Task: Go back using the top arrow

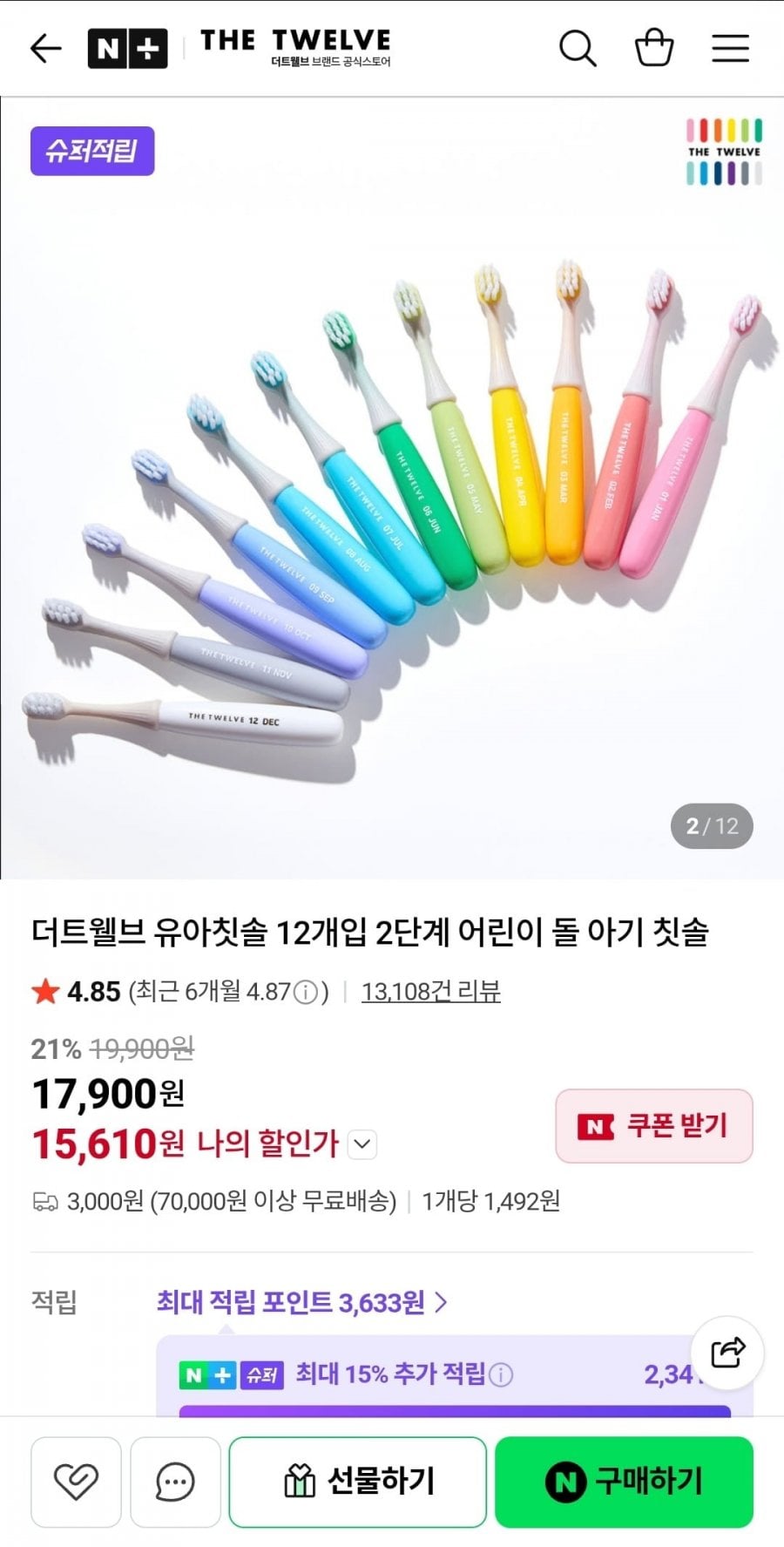Action: click(45, 48)
